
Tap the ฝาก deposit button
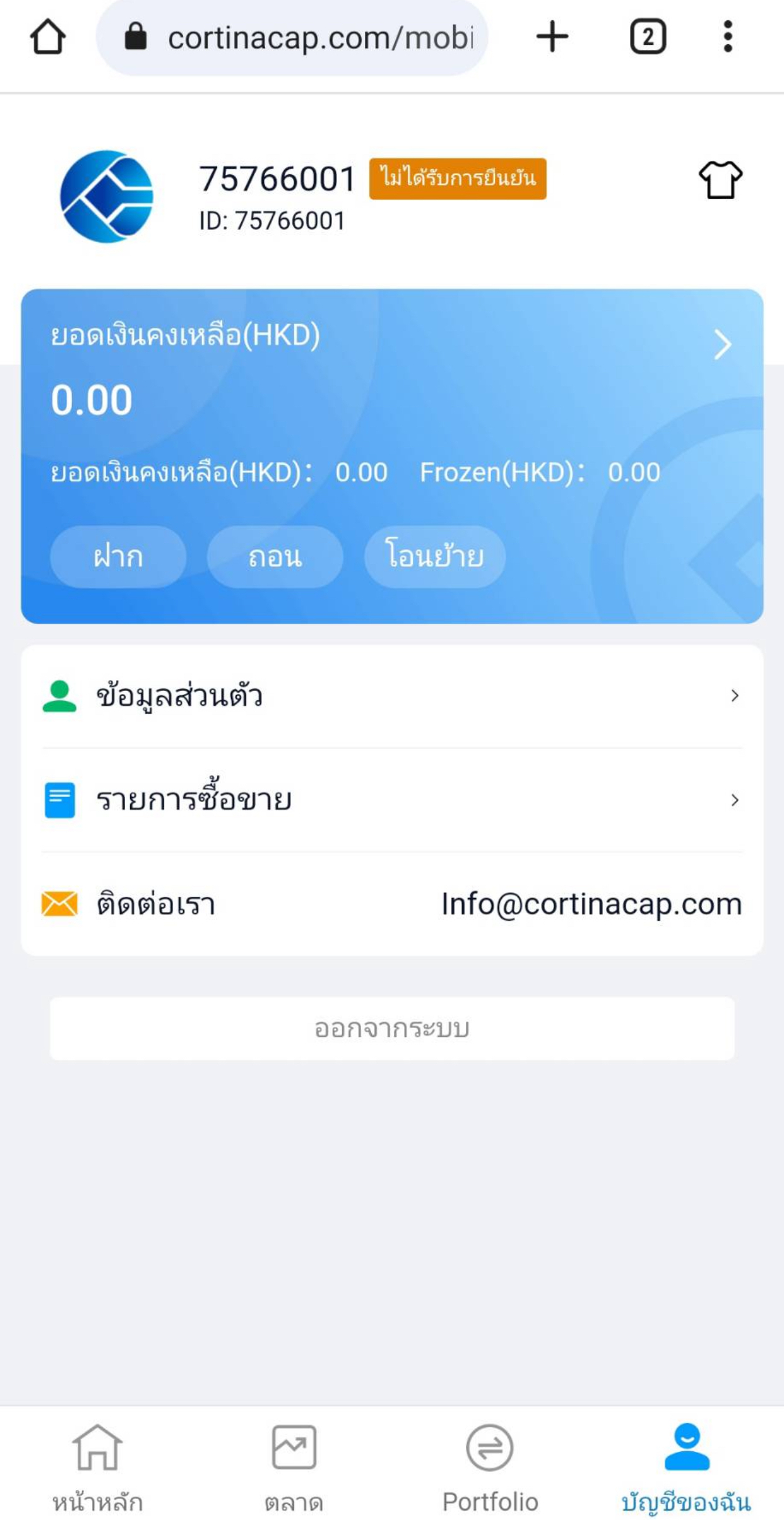pos(118,556)
